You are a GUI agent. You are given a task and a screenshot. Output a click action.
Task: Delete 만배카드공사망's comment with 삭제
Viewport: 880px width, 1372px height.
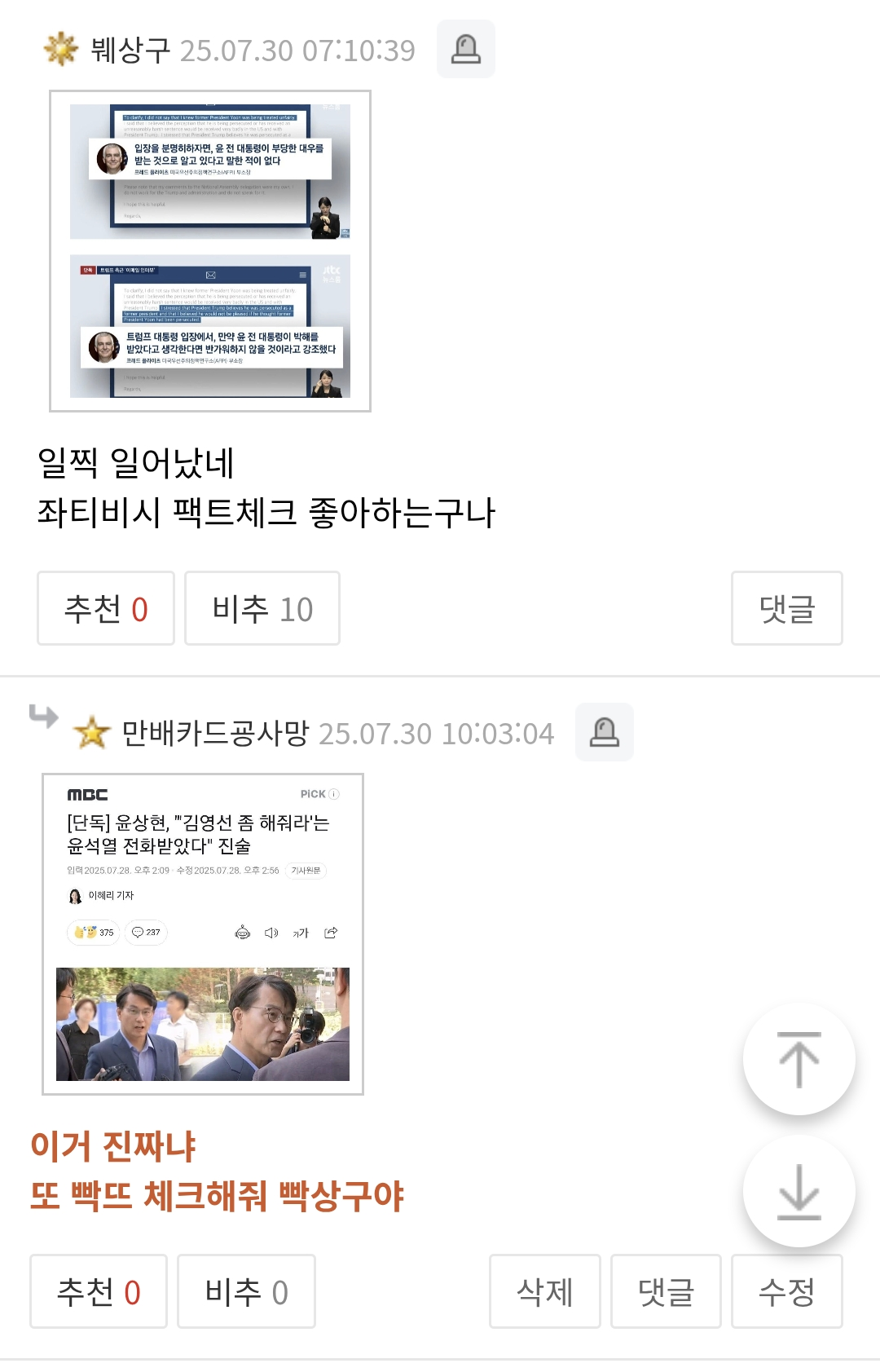(x=544, y=1291)
